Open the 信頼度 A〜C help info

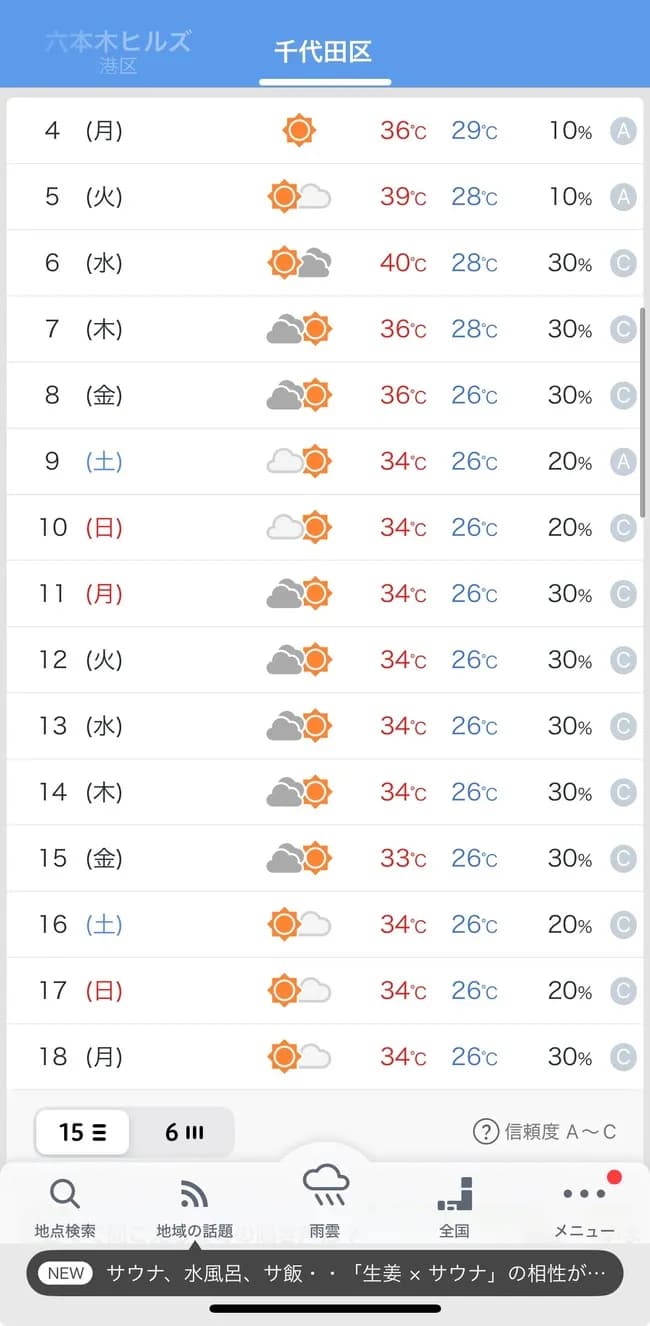coord(545,1132)
